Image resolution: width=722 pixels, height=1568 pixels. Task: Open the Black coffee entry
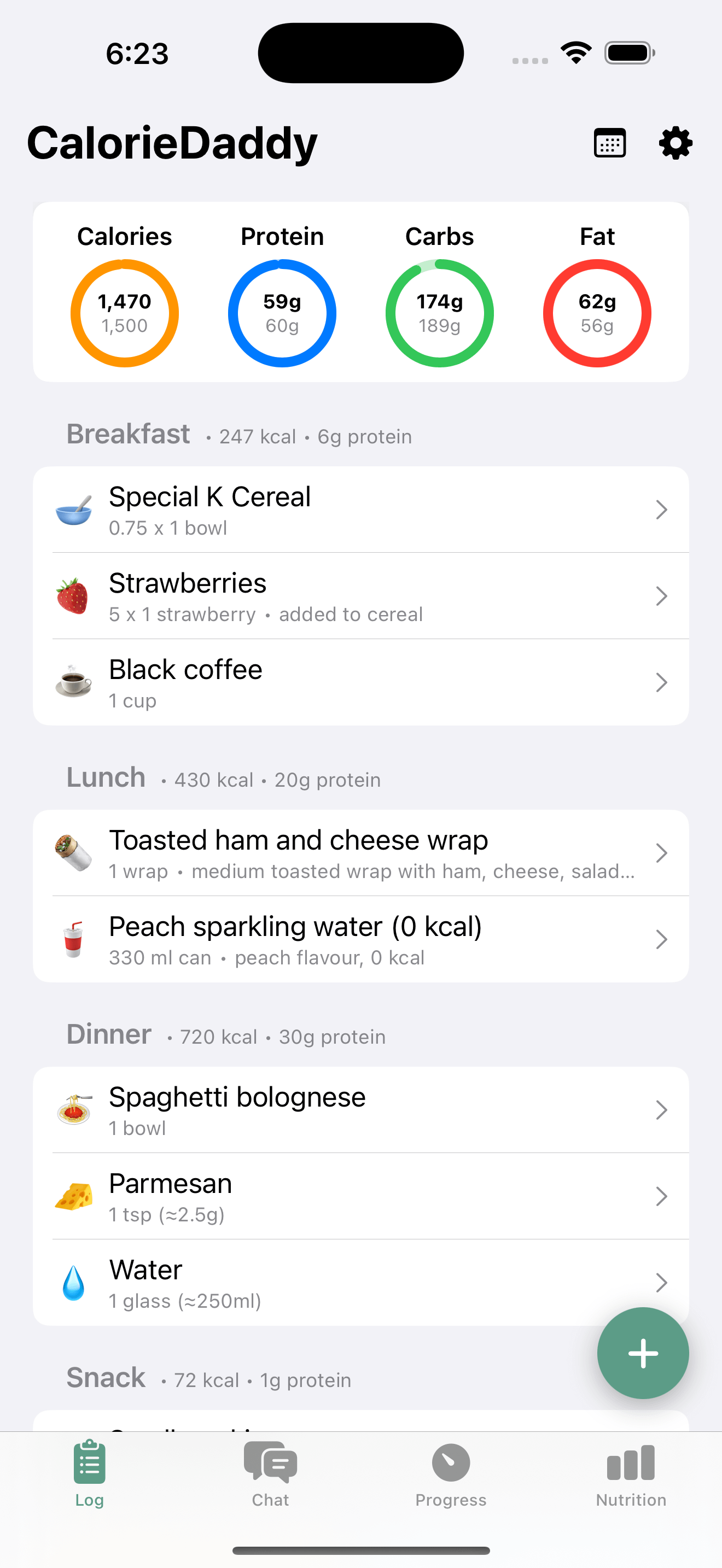click(360, 683)
